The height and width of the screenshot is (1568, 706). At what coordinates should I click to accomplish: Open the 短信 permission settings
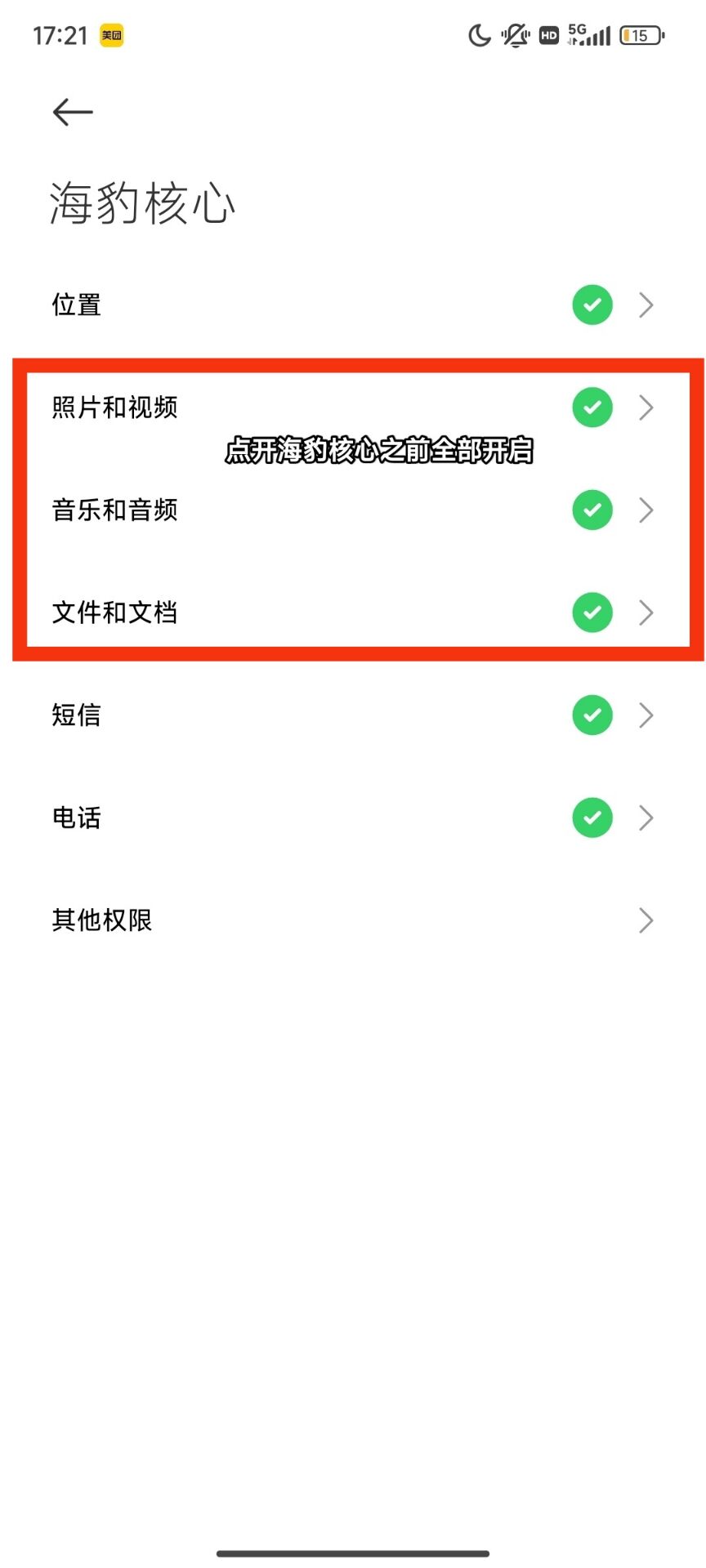click(353, 715)
